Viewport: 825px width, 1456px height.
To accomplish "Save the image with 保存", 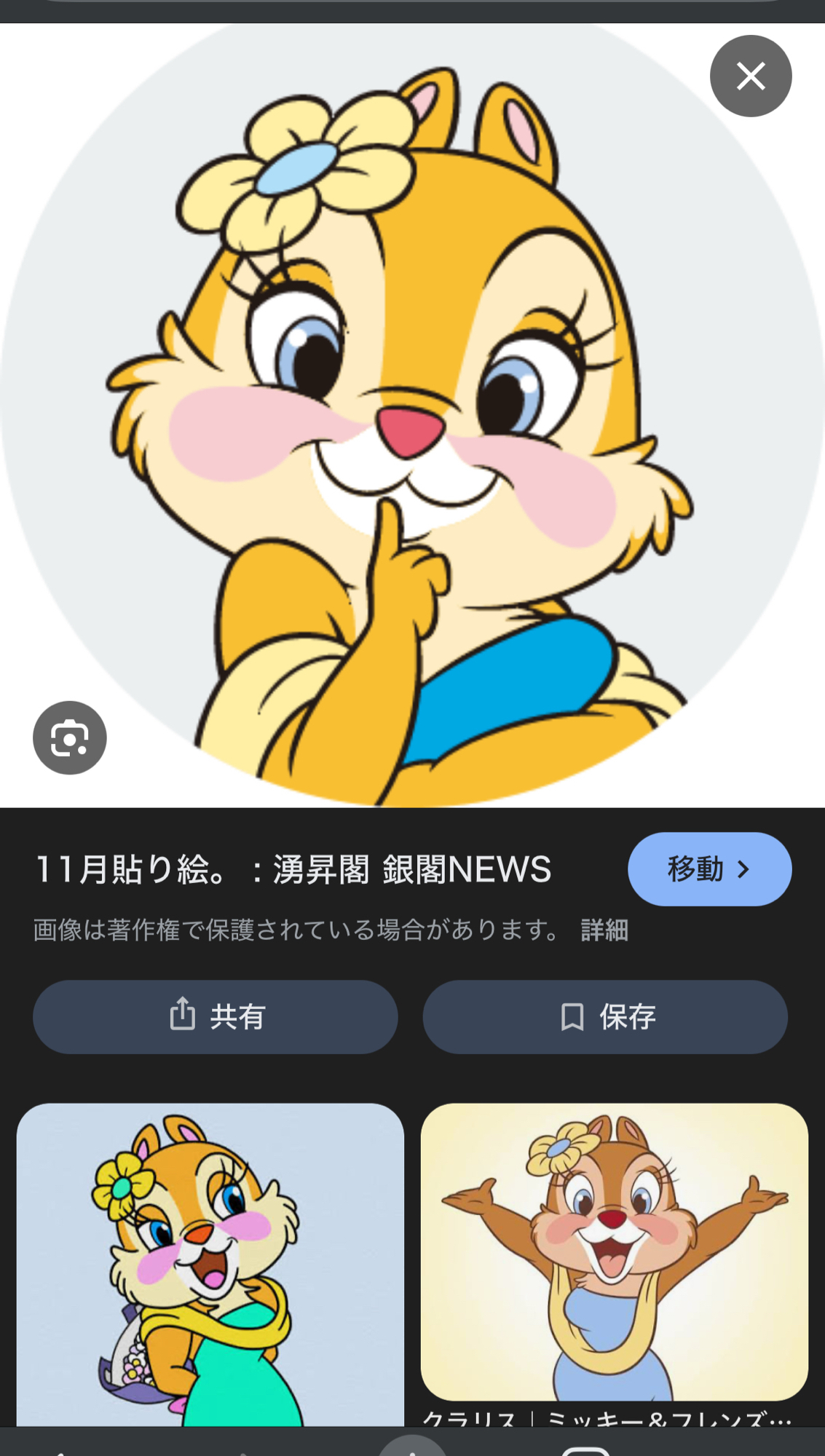I will point(605,1016).
